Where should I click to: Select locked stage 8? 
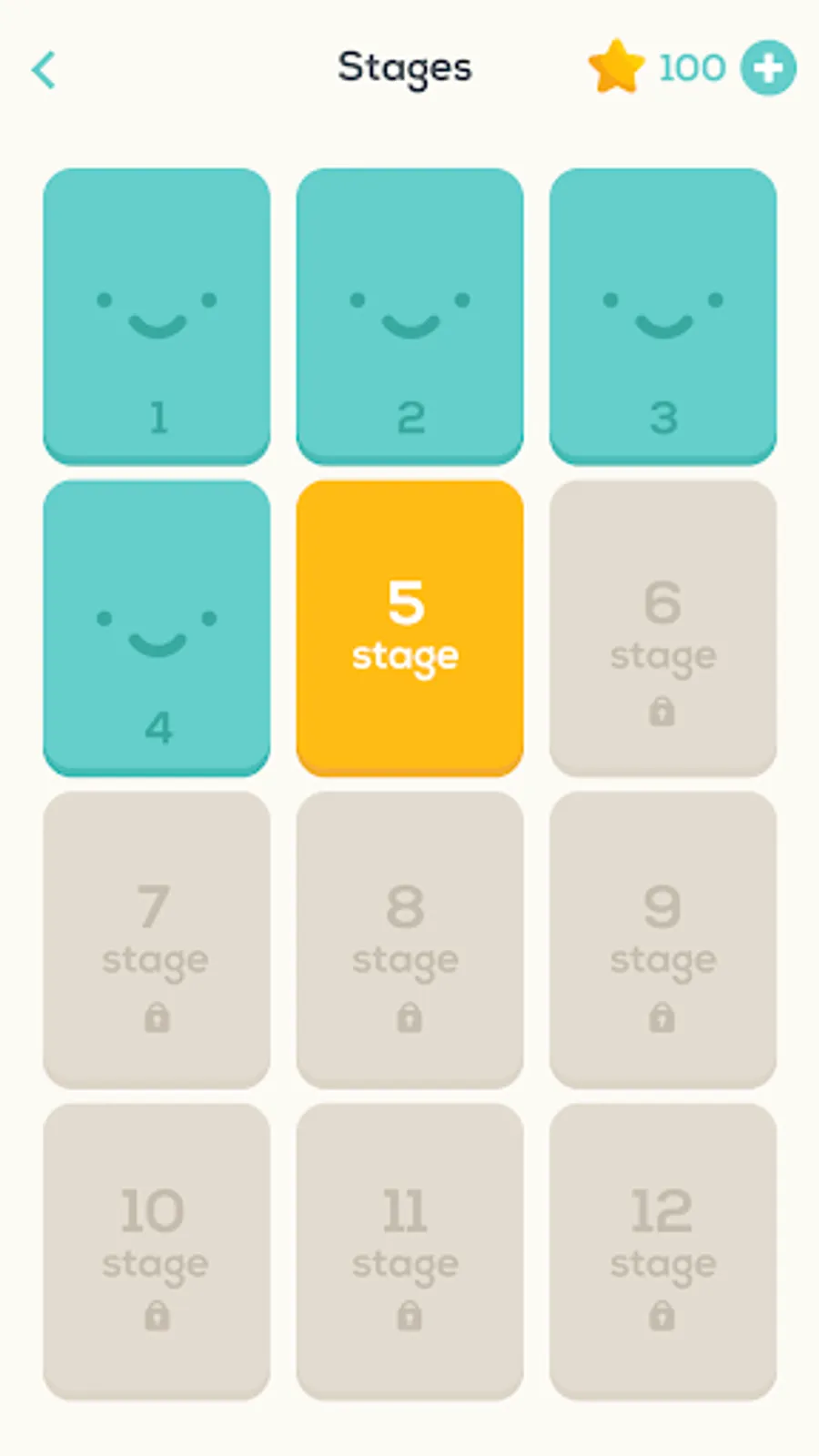(x=409, y=940)
